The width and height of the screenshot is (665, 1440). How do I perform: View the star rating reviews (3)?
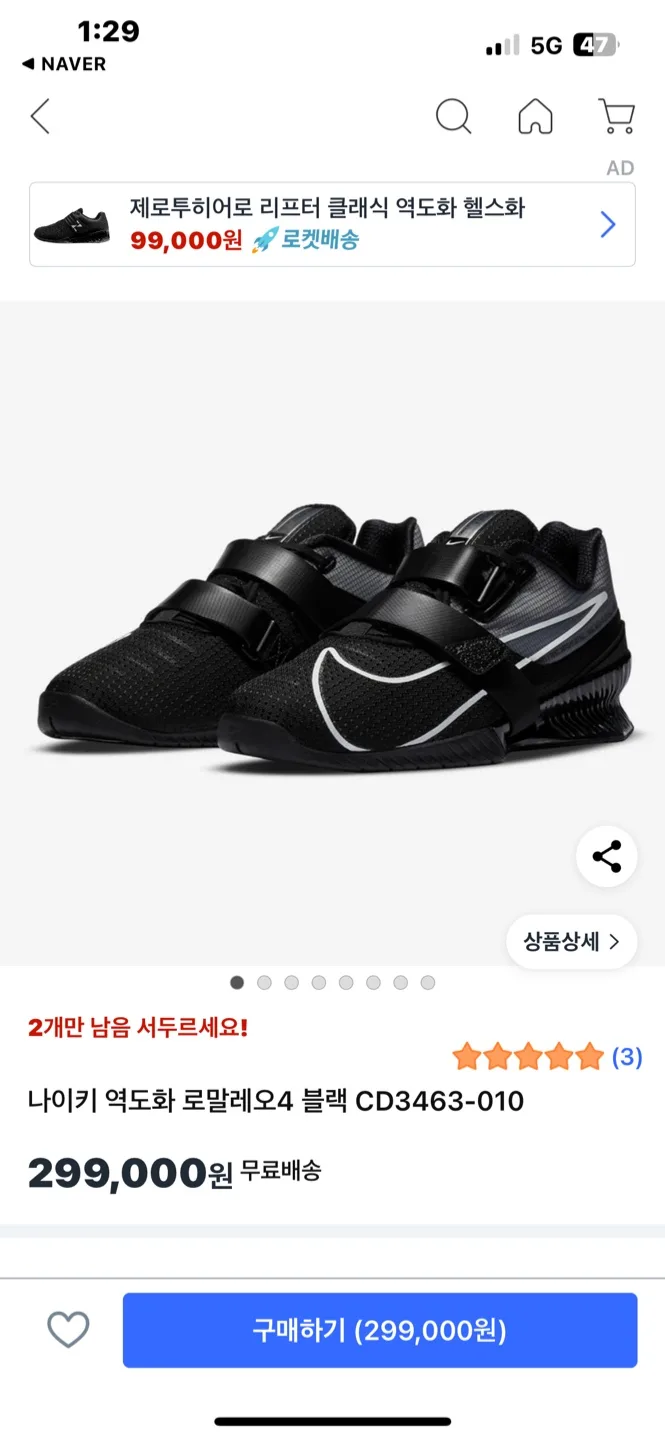pyautogui.click(x=546, y=1056)
